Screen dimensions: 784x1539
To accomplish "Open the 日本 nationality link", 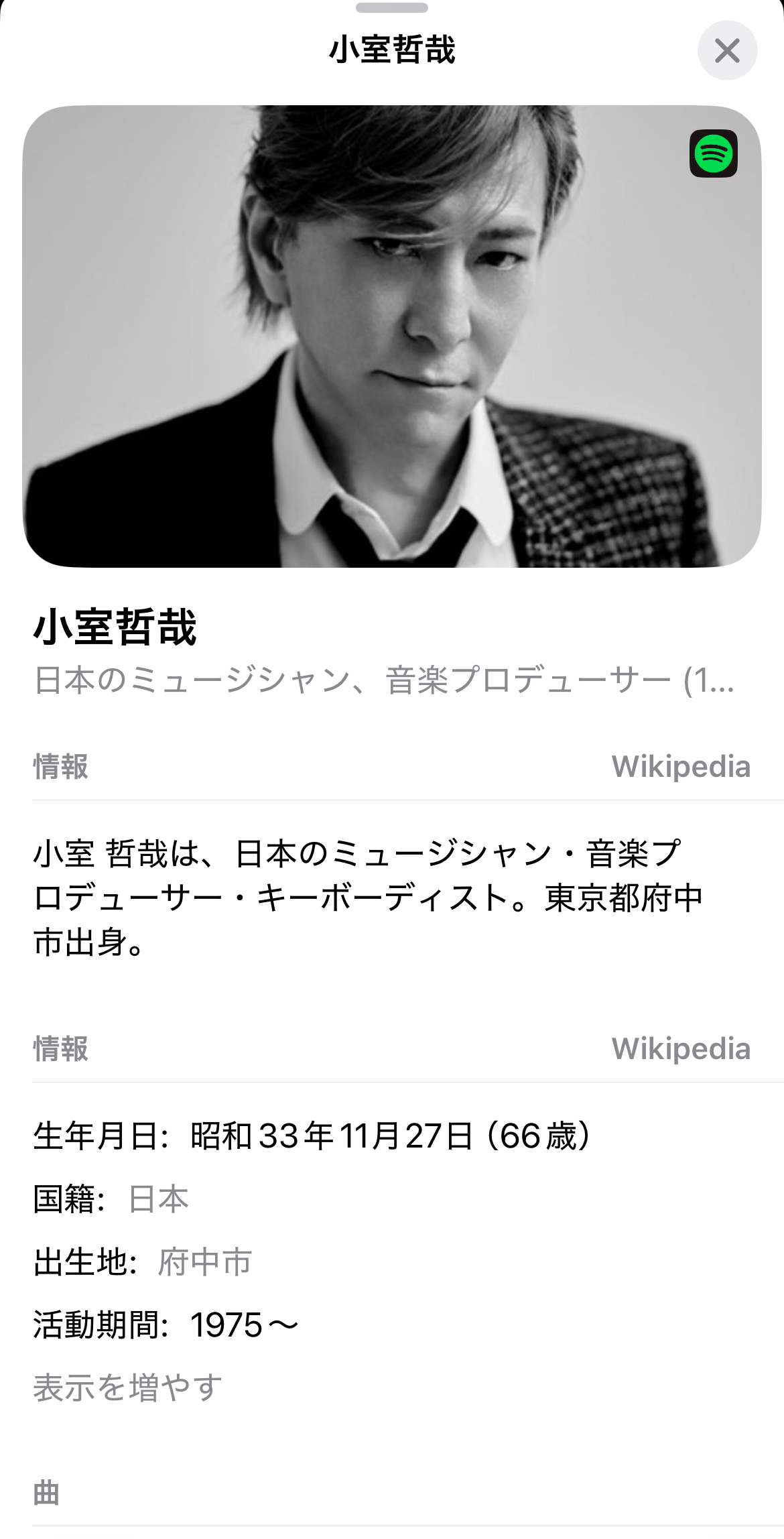I will (158, 1199).
